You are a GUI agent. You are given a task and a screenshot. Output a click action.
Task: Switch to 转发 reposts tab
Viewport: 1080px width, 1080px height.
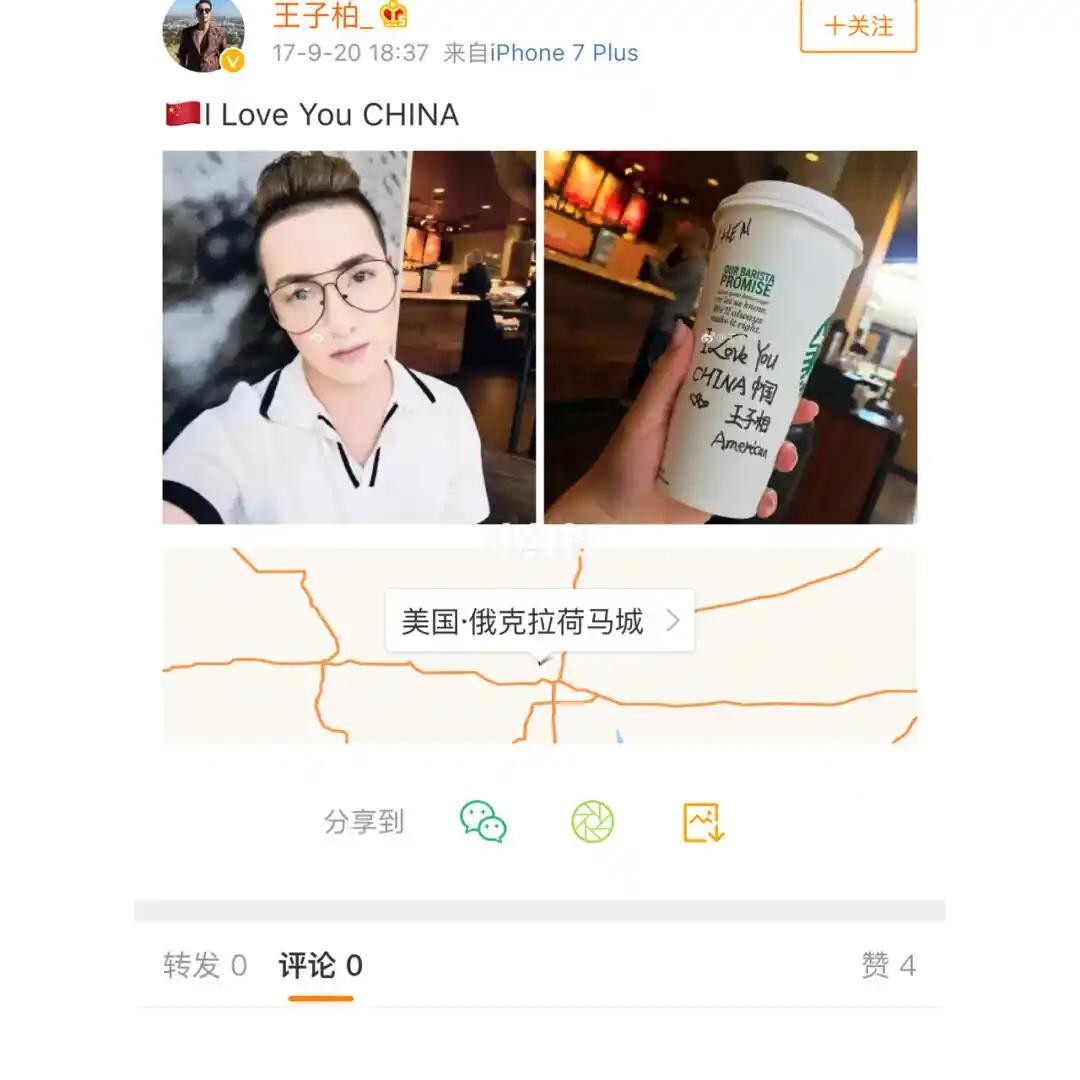(205, 965)
